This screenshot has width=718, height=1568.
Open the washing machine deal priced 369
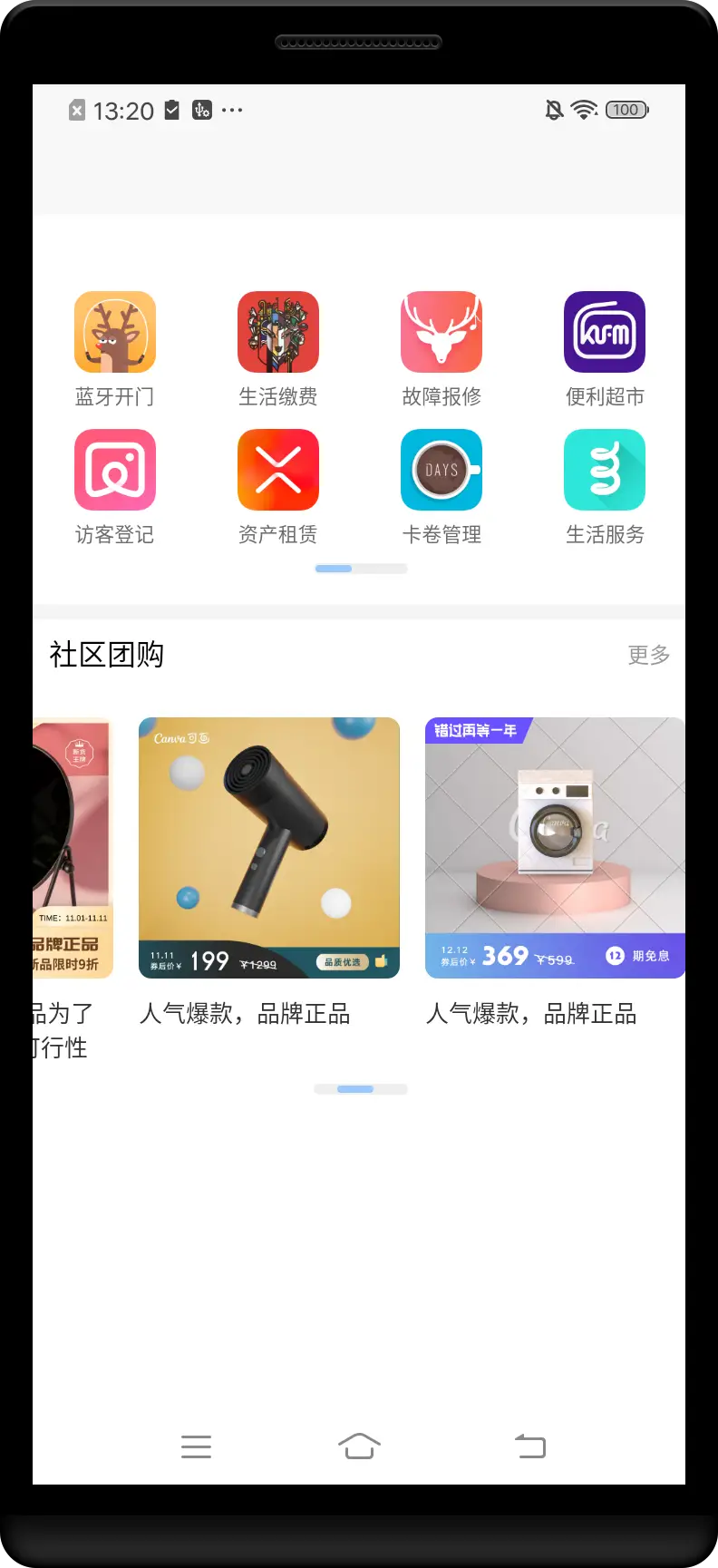[555, 848]
